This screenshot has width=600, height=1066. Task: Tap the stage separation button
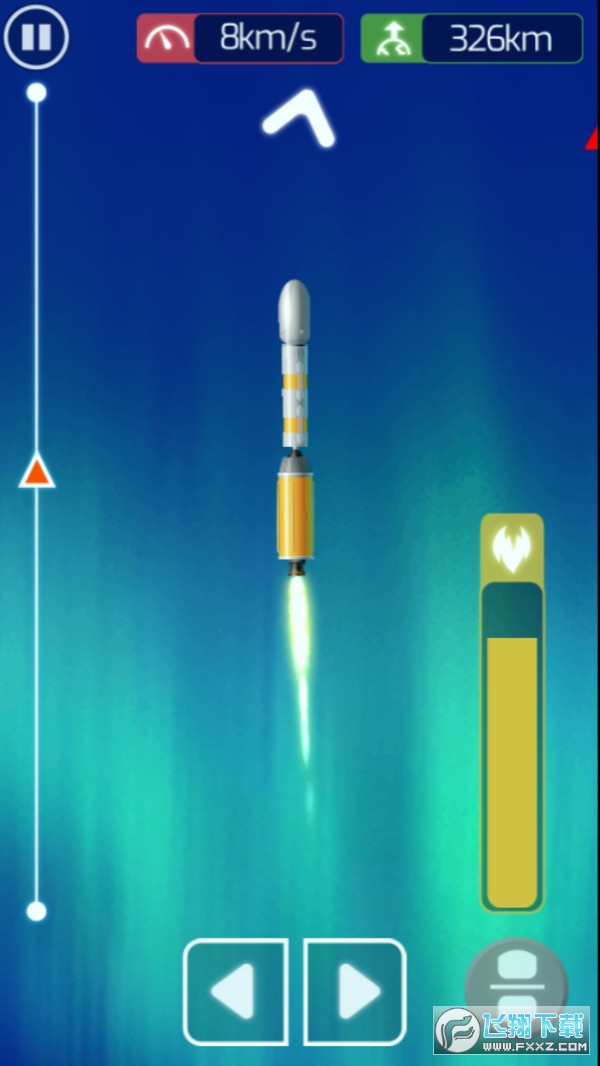point(516,985)
